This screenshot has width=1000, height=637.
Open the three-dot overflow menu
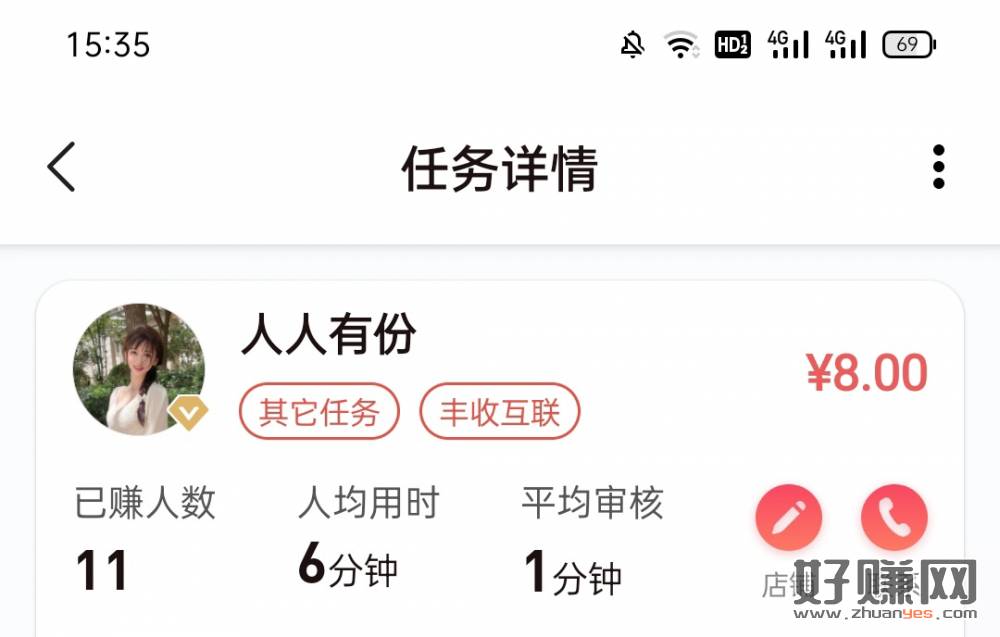938,167
